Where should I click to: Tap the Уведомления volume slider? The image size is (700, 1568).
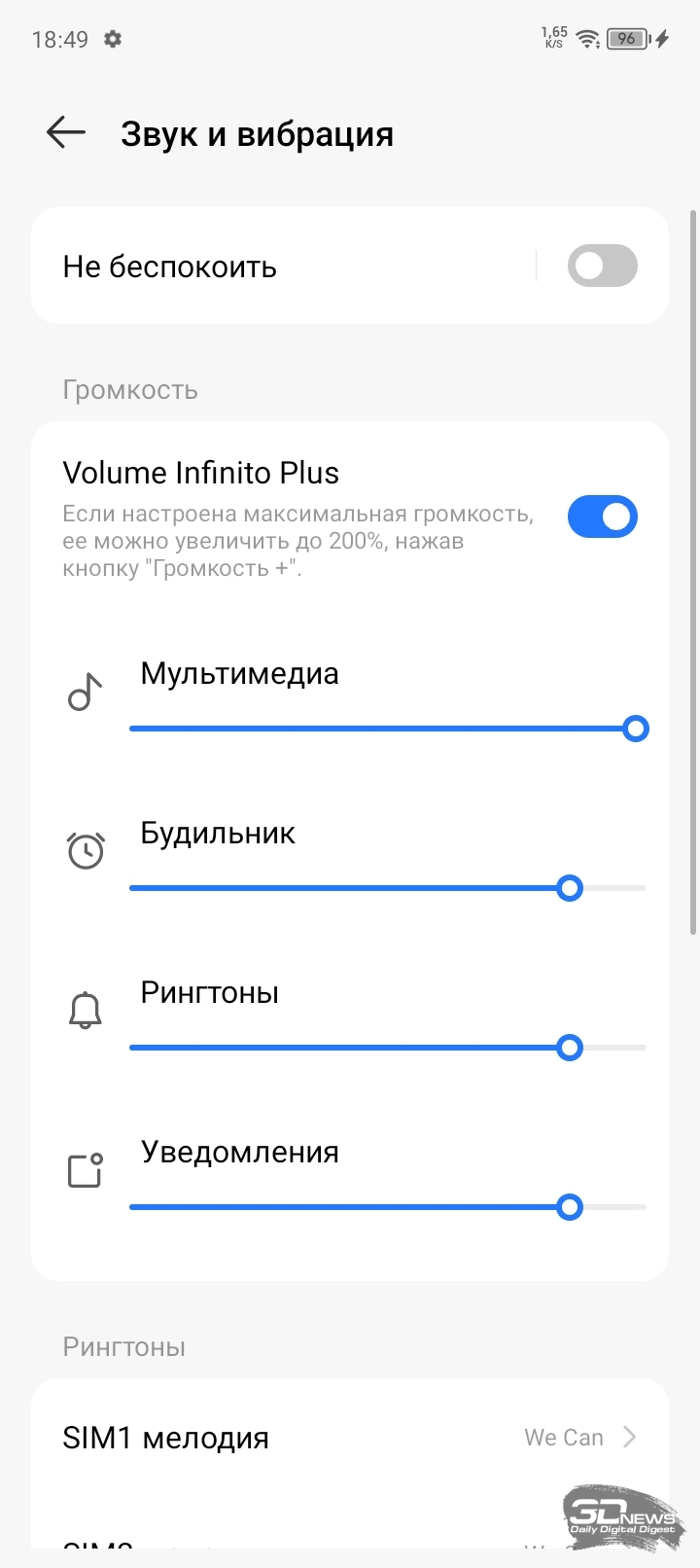[388, 1207]
